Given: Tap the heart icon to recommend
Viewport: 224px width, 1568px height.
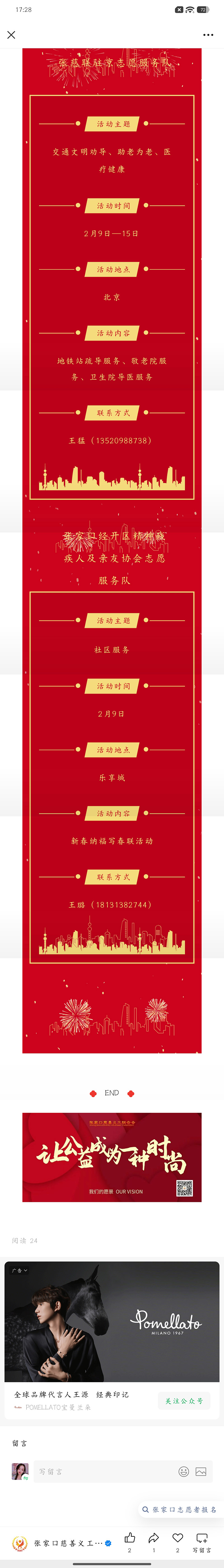Looking at the screenshot, I should (178, 1538).
